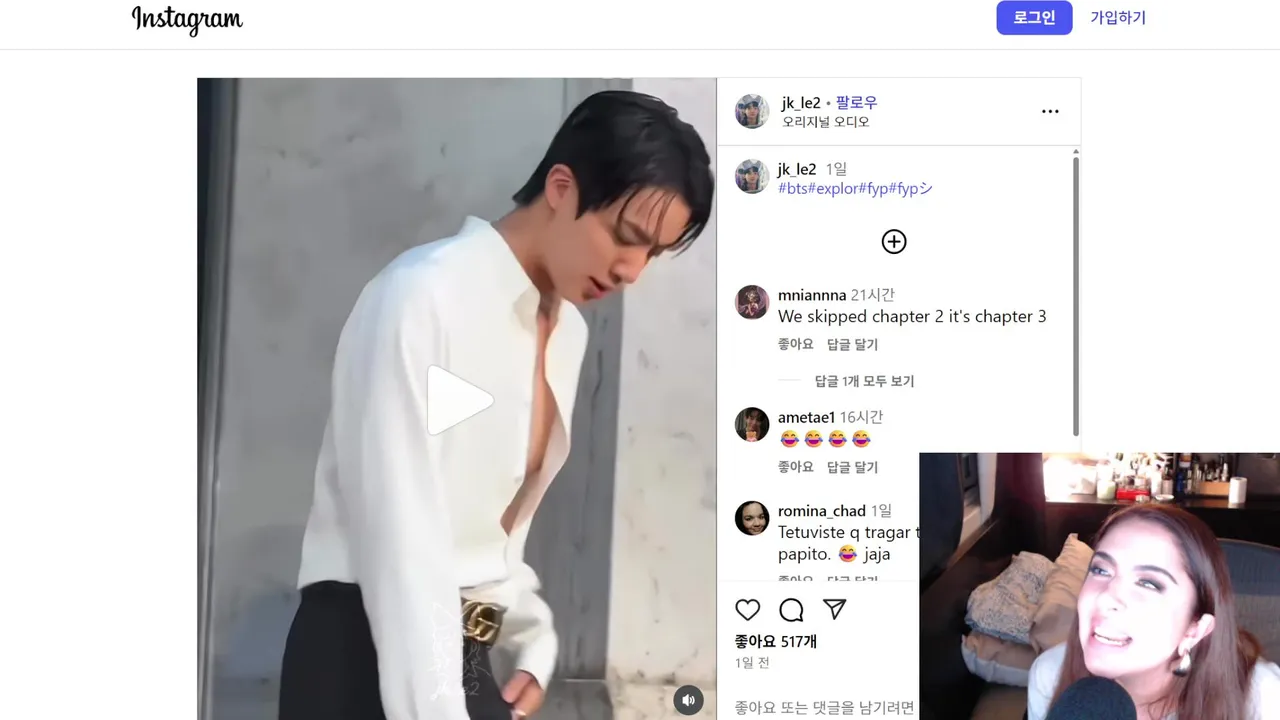The width and height of the screenshot is (1280, 720).
Task: Expand 답글 1개 모두 보기 replies
Action: [x=864, y=381]
